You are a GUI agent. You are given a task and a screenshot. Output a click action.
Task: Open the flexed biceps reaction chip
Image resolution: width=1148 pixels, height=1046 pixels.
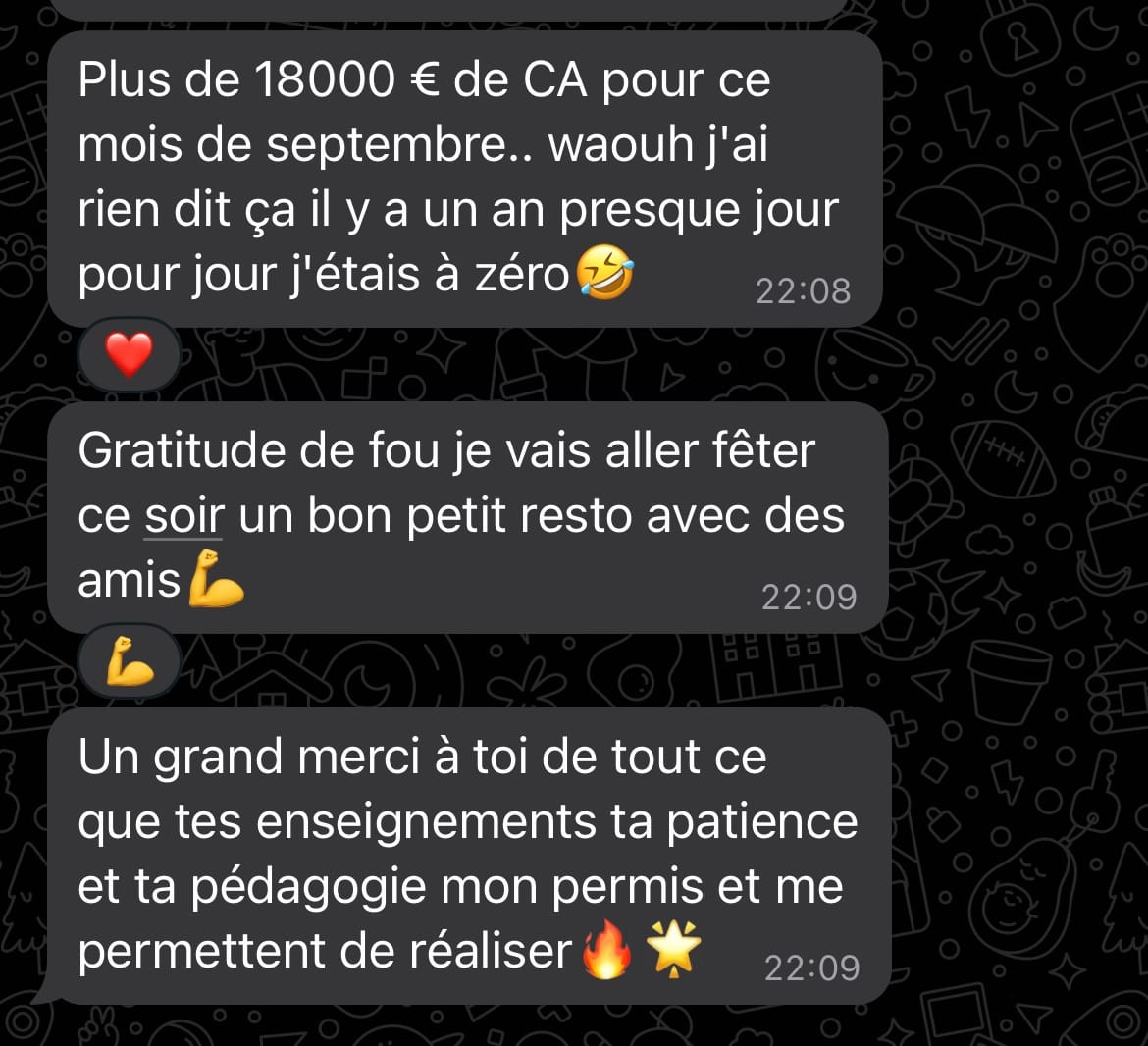tap(129, 660)
